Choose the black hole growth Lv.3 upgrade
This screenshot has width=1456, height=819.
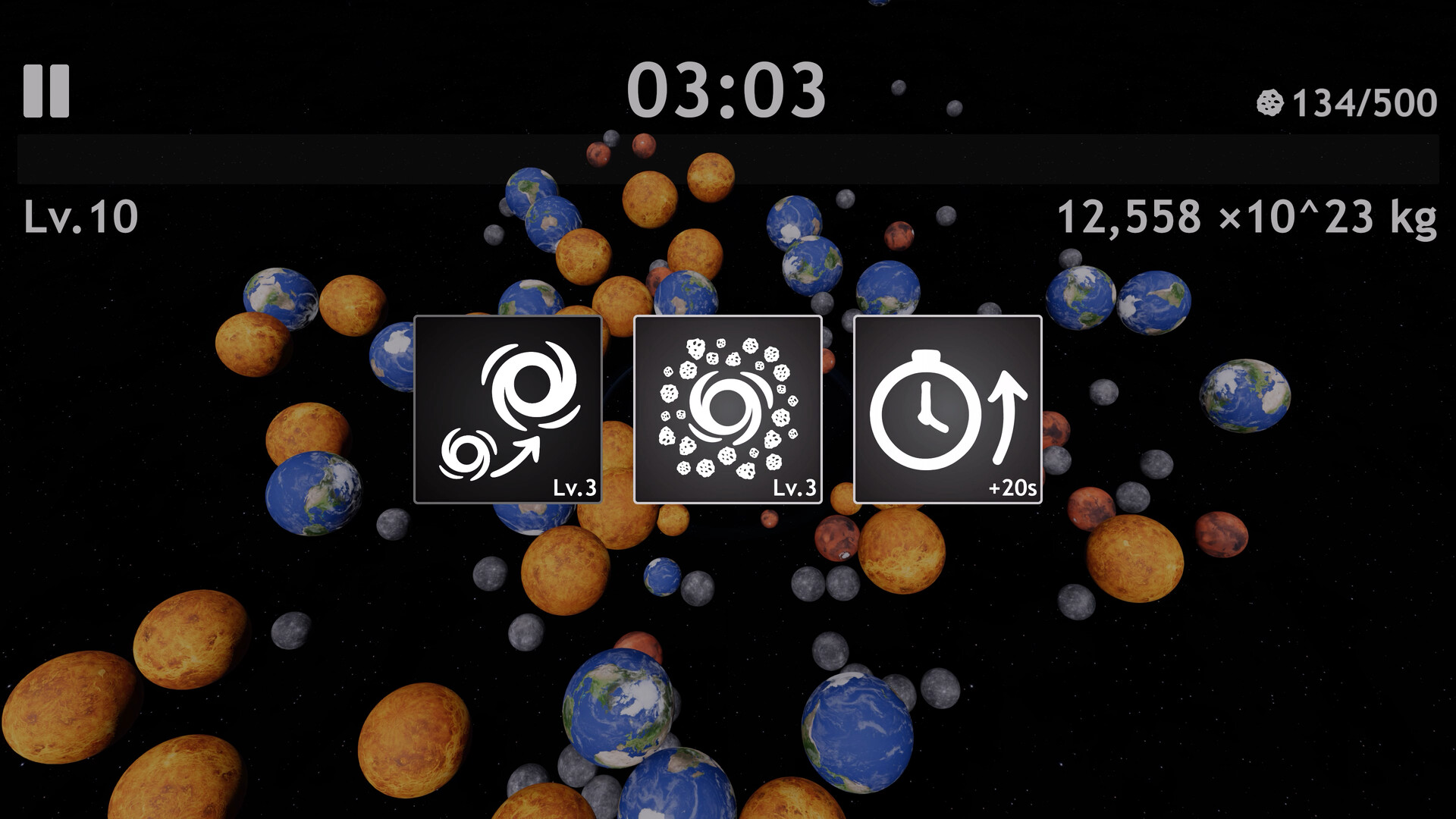coord(508,409)
